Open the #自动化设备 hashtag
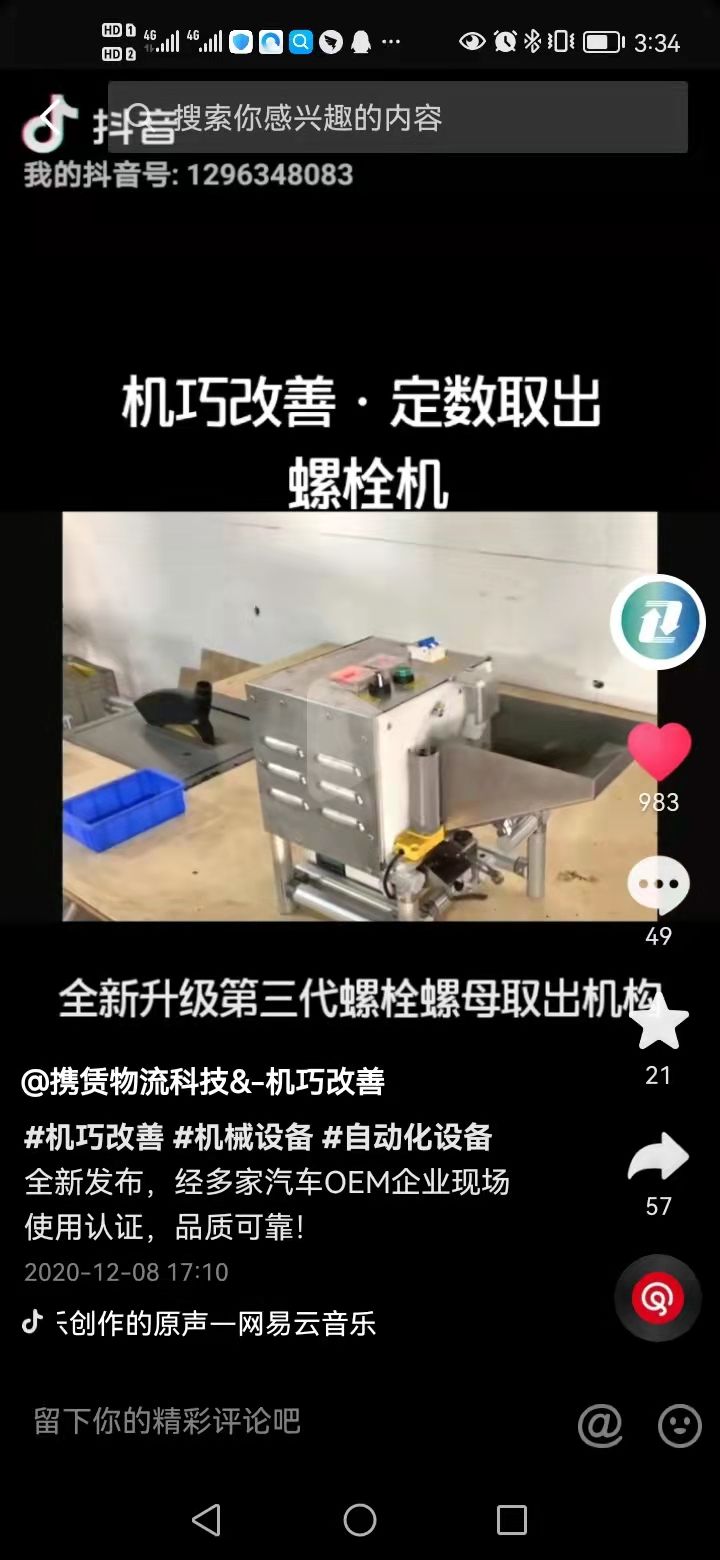The height and width of the screenshot is (1560, 720). (x=407, y=1137)
